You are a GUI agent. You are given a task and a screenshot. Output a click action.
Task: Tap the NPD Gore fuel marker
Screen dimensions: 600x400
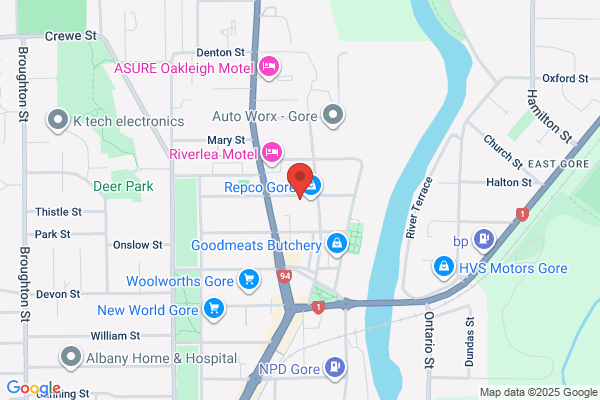click(x=335, y=369)
